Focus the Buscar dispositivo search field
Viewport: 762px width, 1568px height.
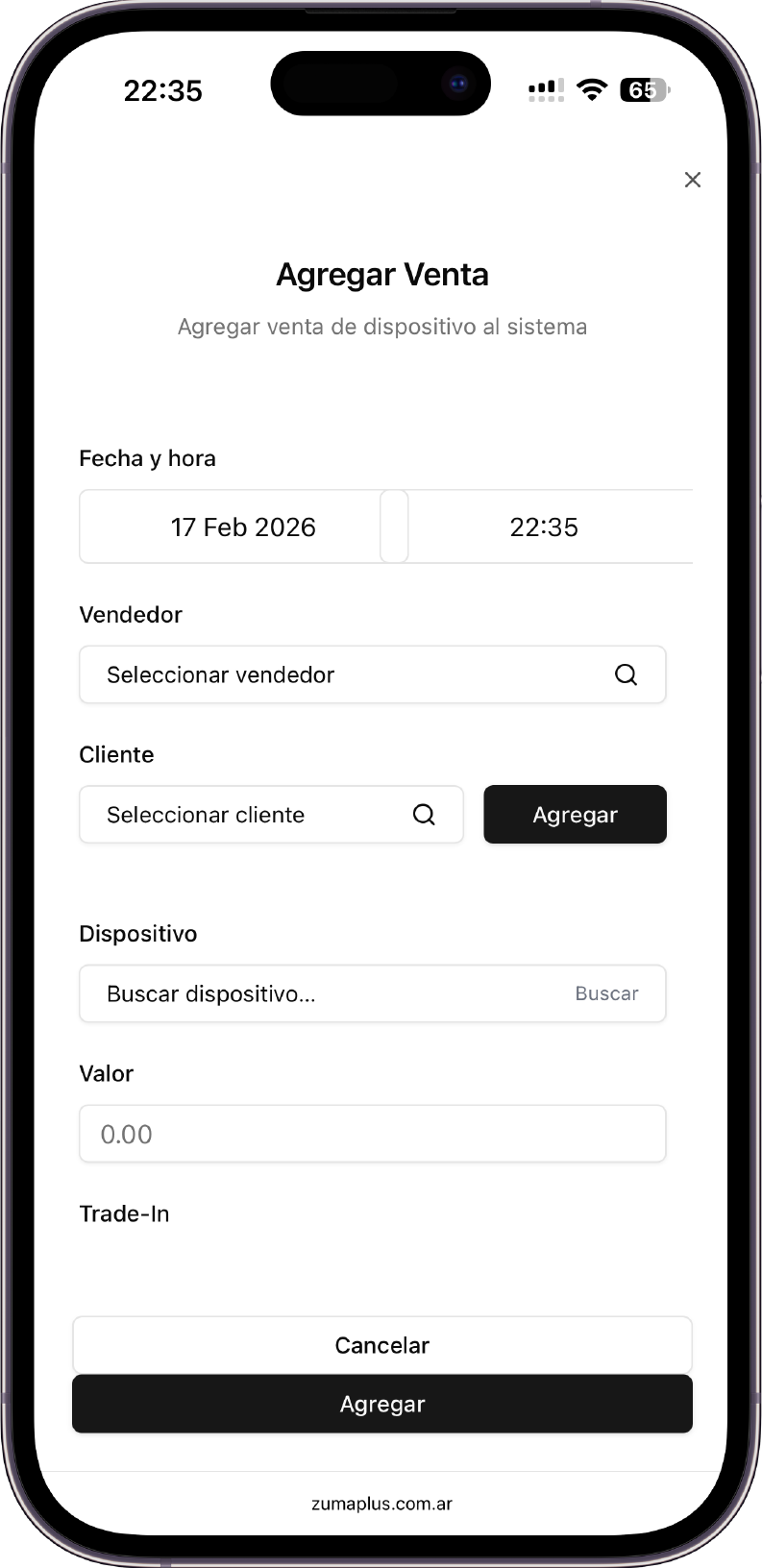pyautogui.click(x=327, y=993)
